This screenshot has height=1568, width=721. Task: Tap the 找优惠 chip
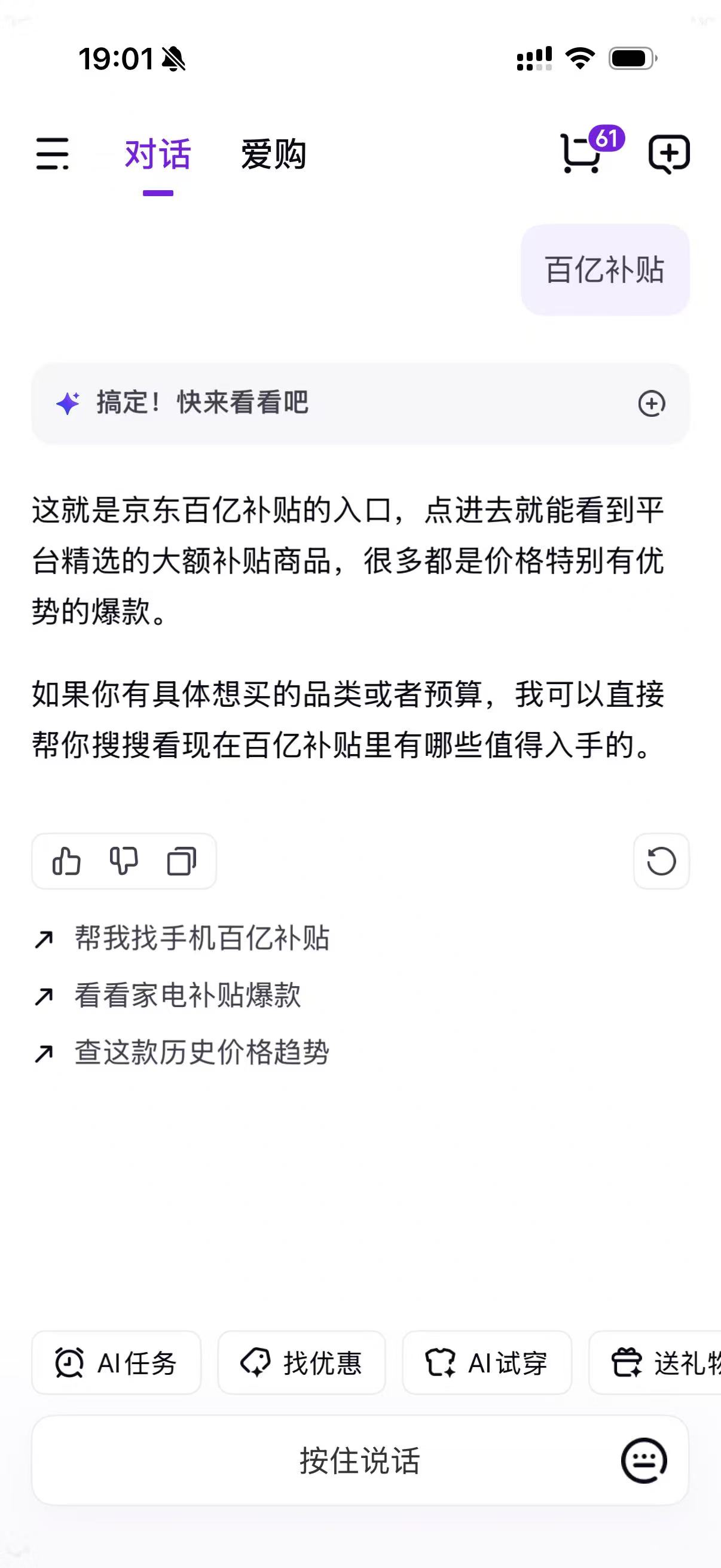(x=302, y=1363)
